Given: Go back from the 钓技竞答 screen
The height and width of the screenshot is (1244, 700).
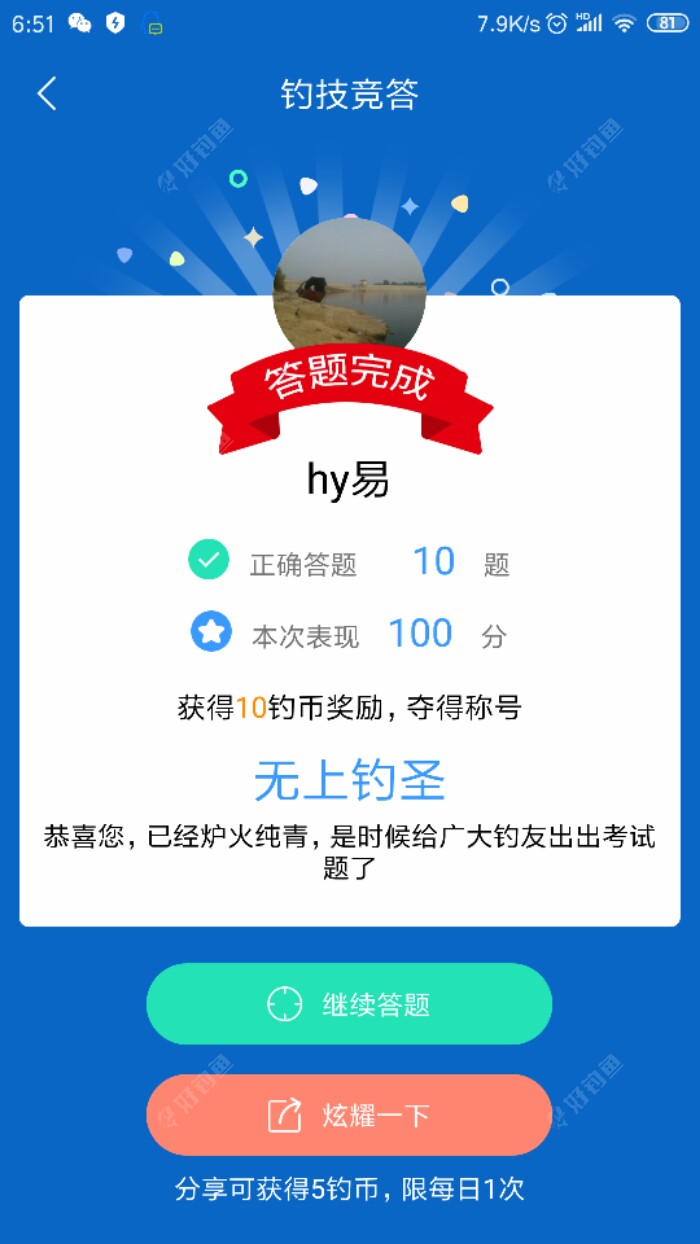Looking at the screenshot, I should click(x=47, y=94).
